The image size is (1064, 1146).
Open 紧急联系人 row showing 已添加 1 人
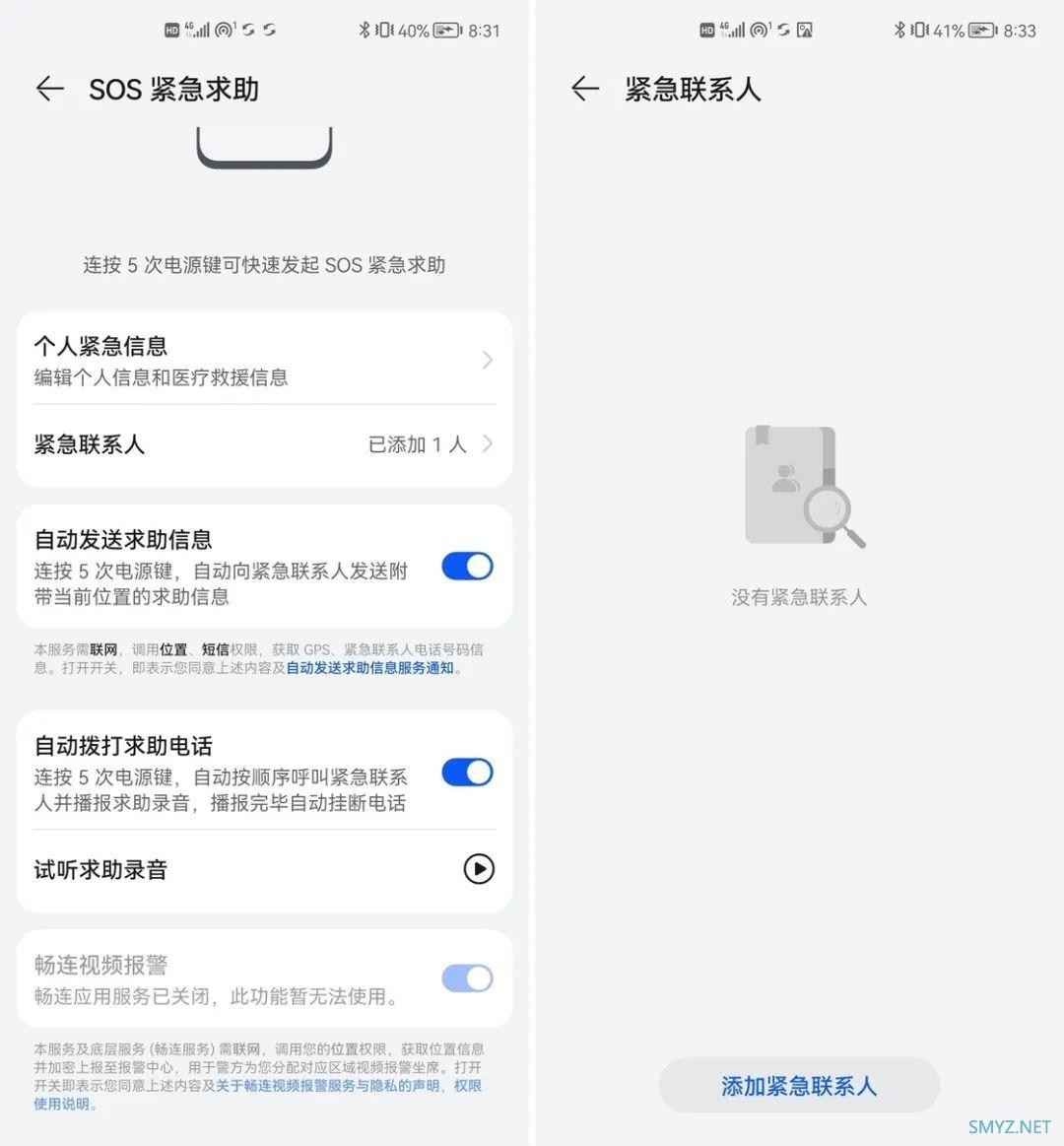(x=264, y=444)
